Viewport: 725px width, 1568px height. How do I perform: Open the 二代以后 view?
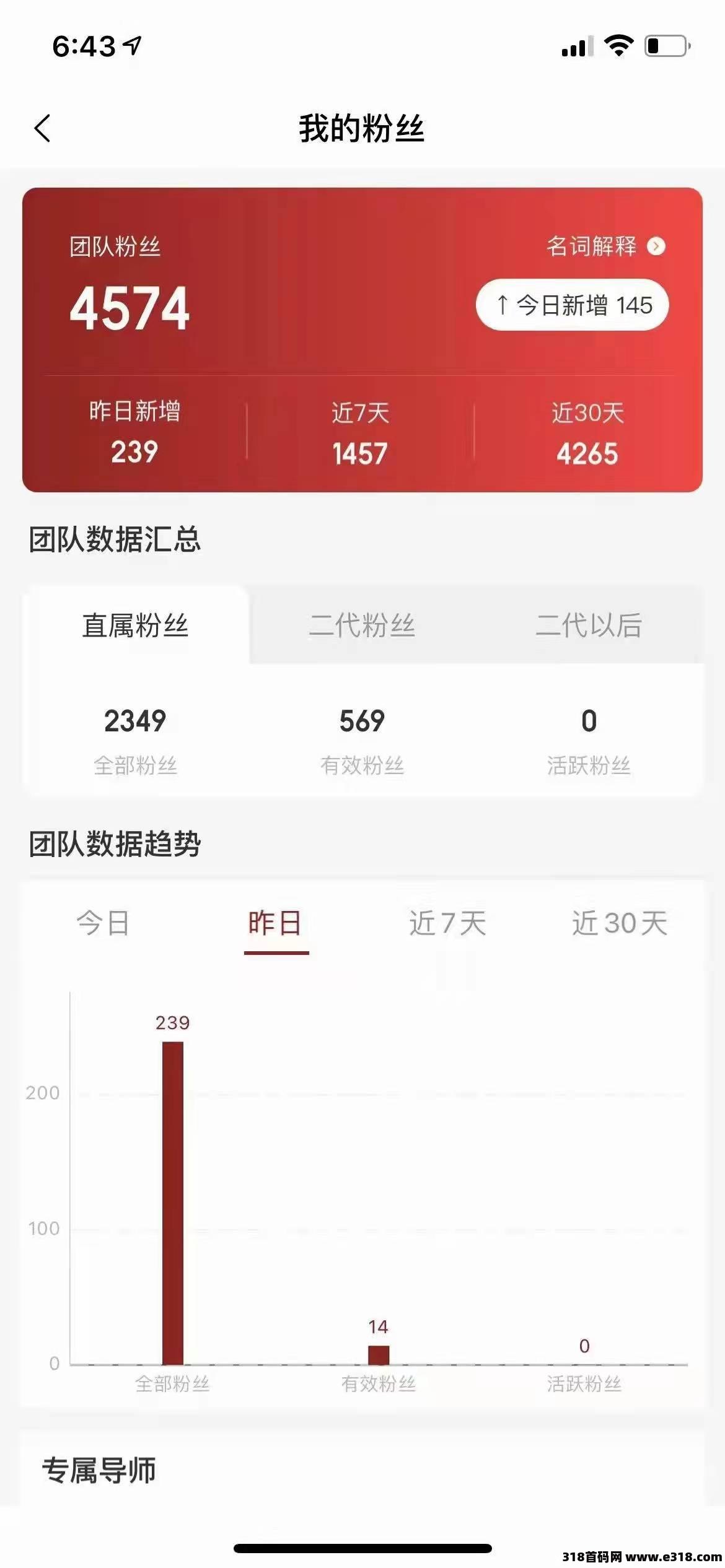tap(589, 627)
